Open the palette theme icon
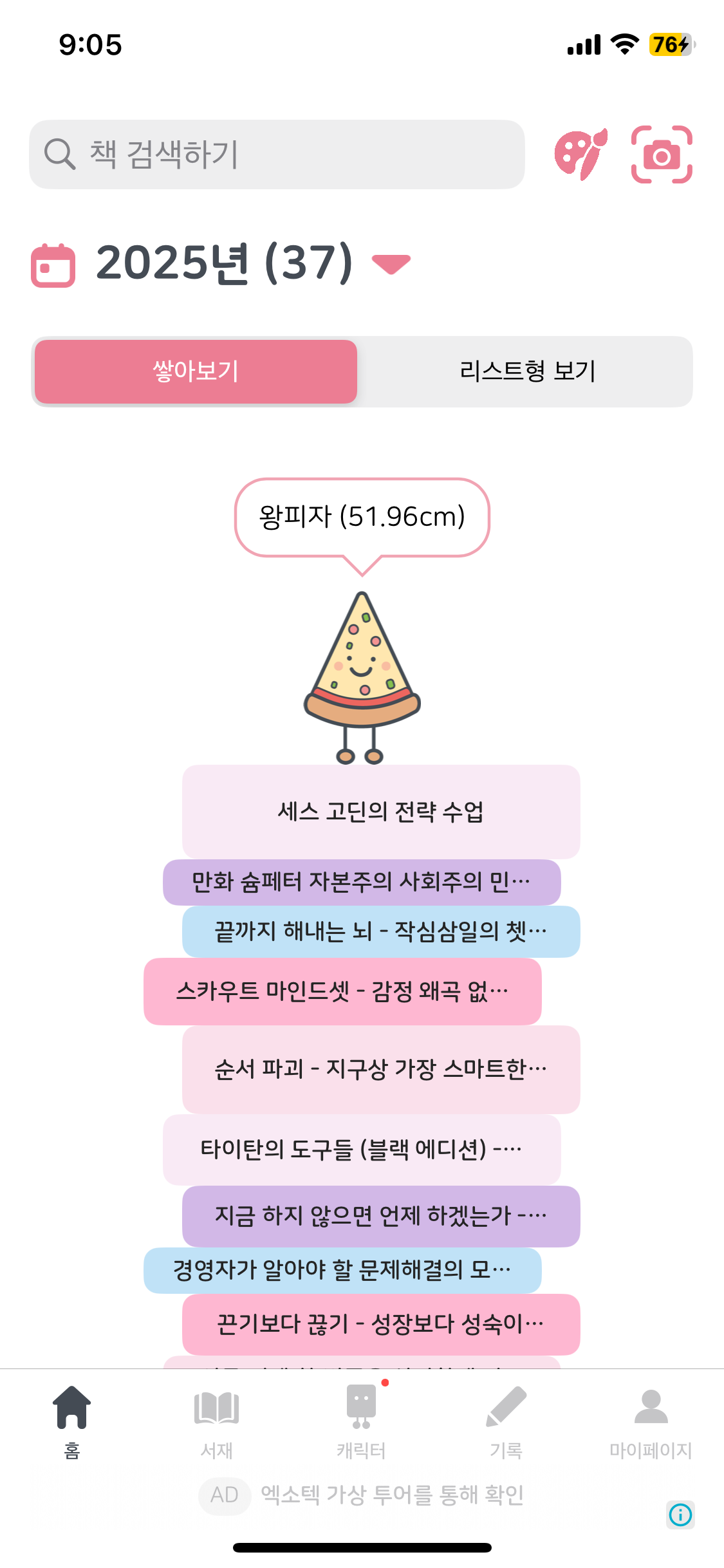 [580, 154]
